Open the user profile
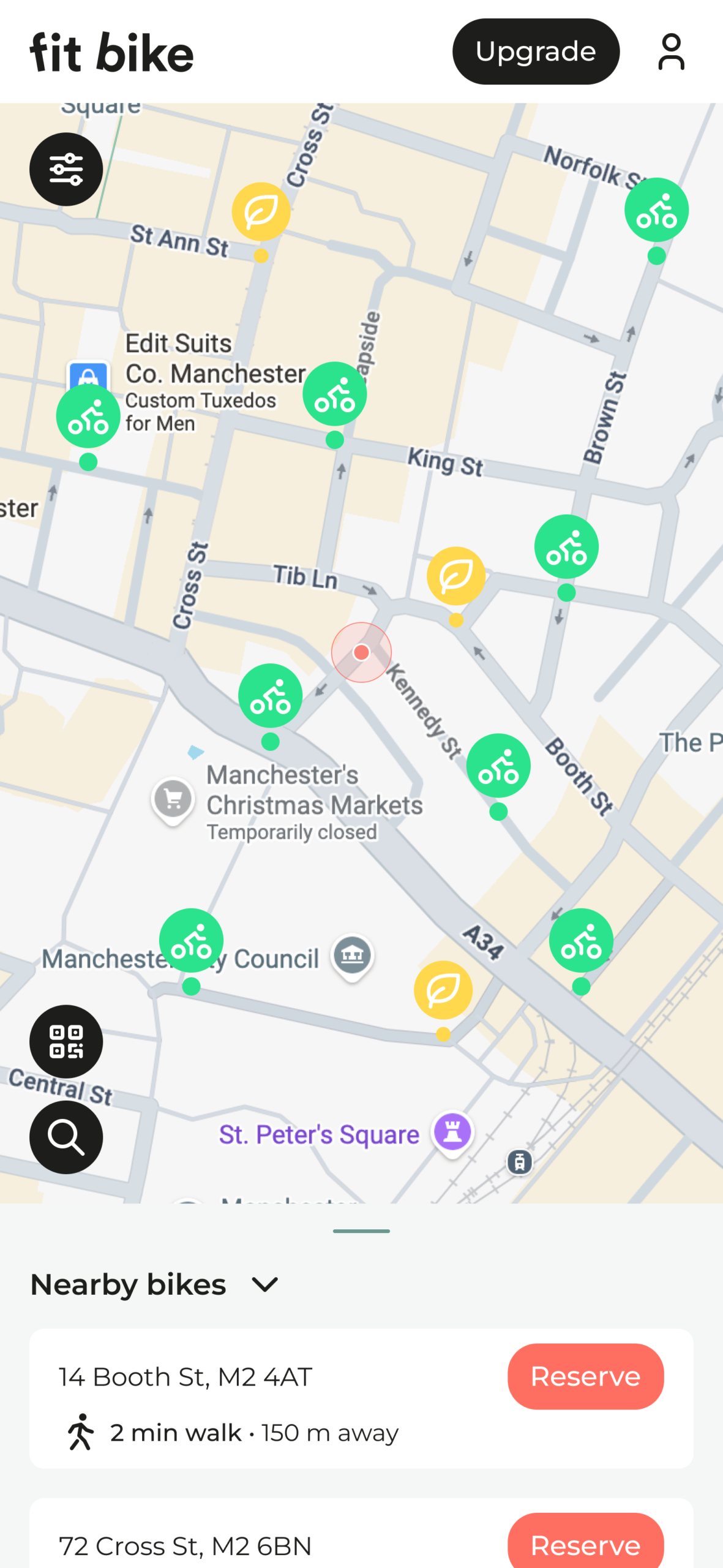 click(671, 51)
